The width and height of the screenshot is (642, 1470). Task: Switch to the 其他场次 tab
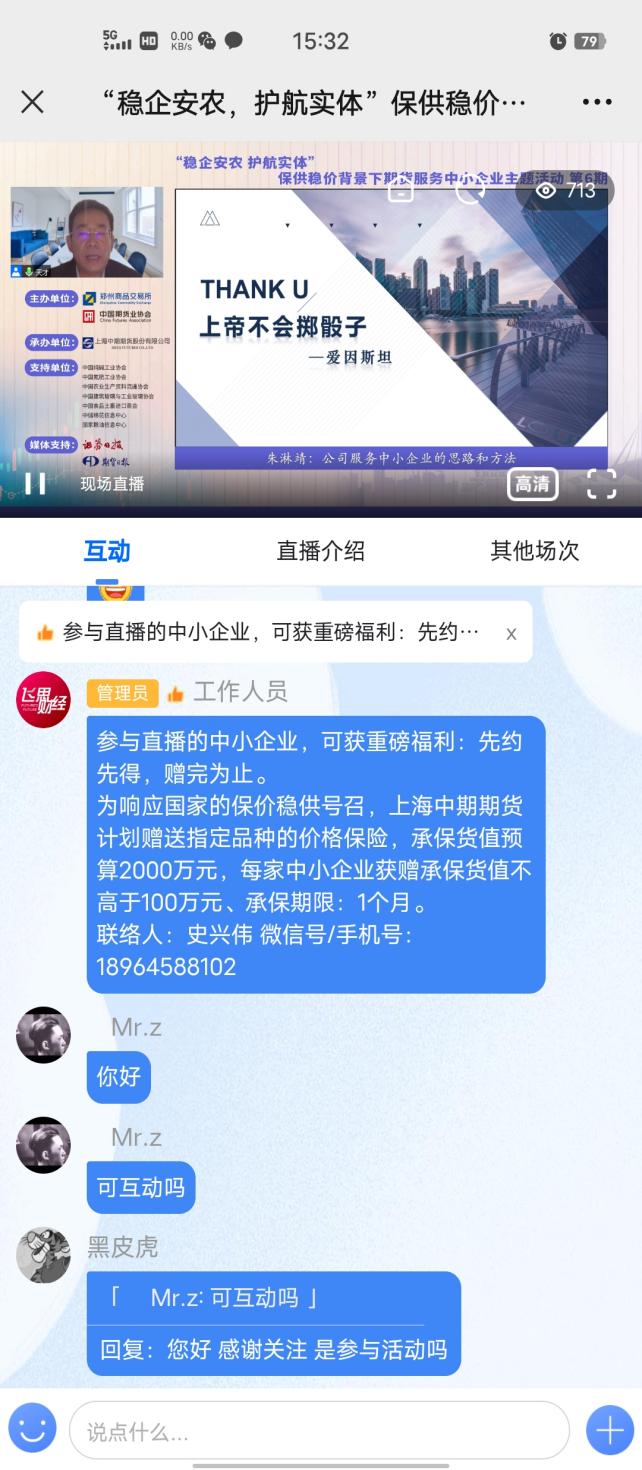point(534,550)
